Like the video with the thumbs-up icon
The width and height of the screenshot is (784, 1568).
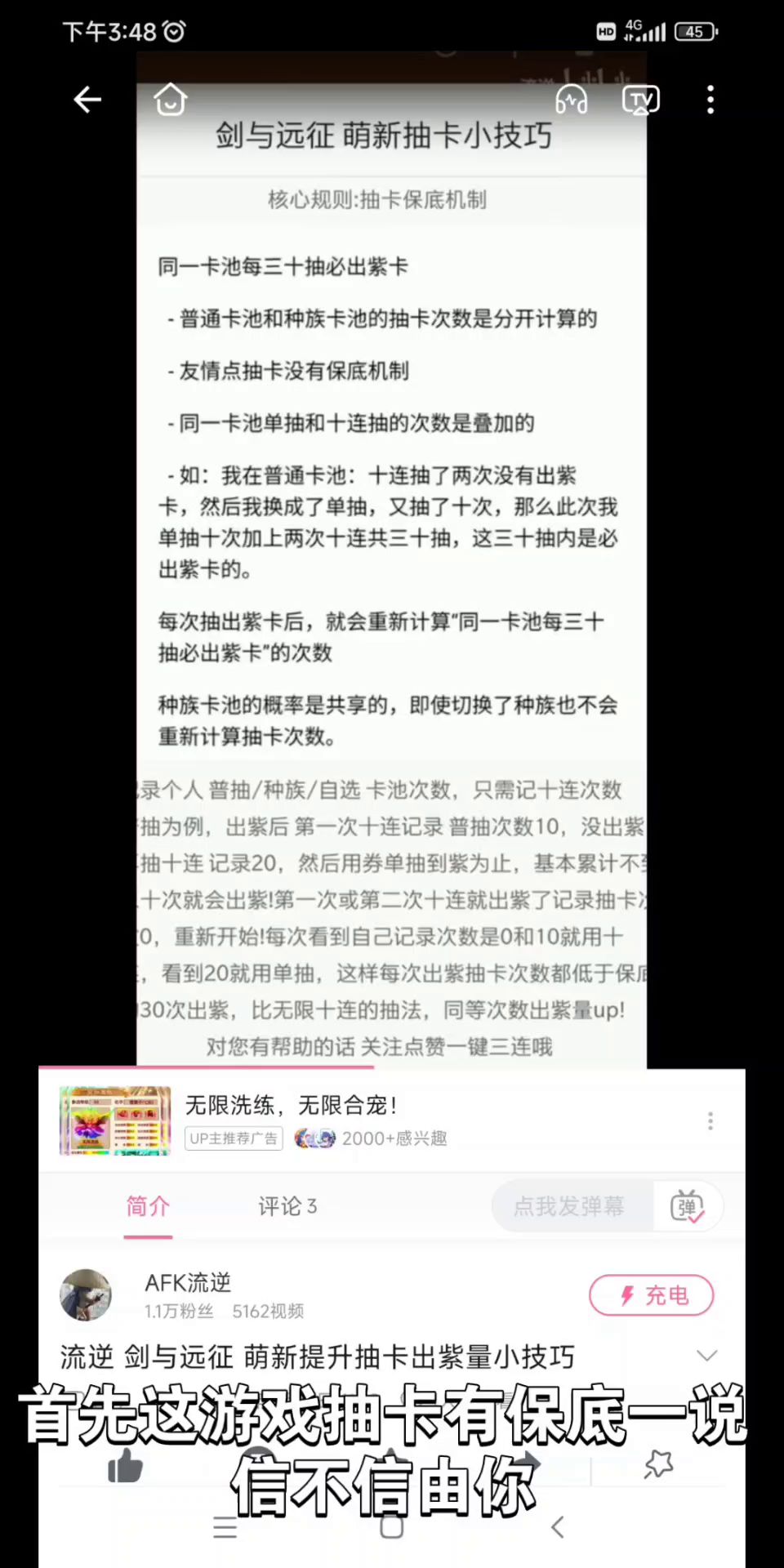tap(125, 1468)
